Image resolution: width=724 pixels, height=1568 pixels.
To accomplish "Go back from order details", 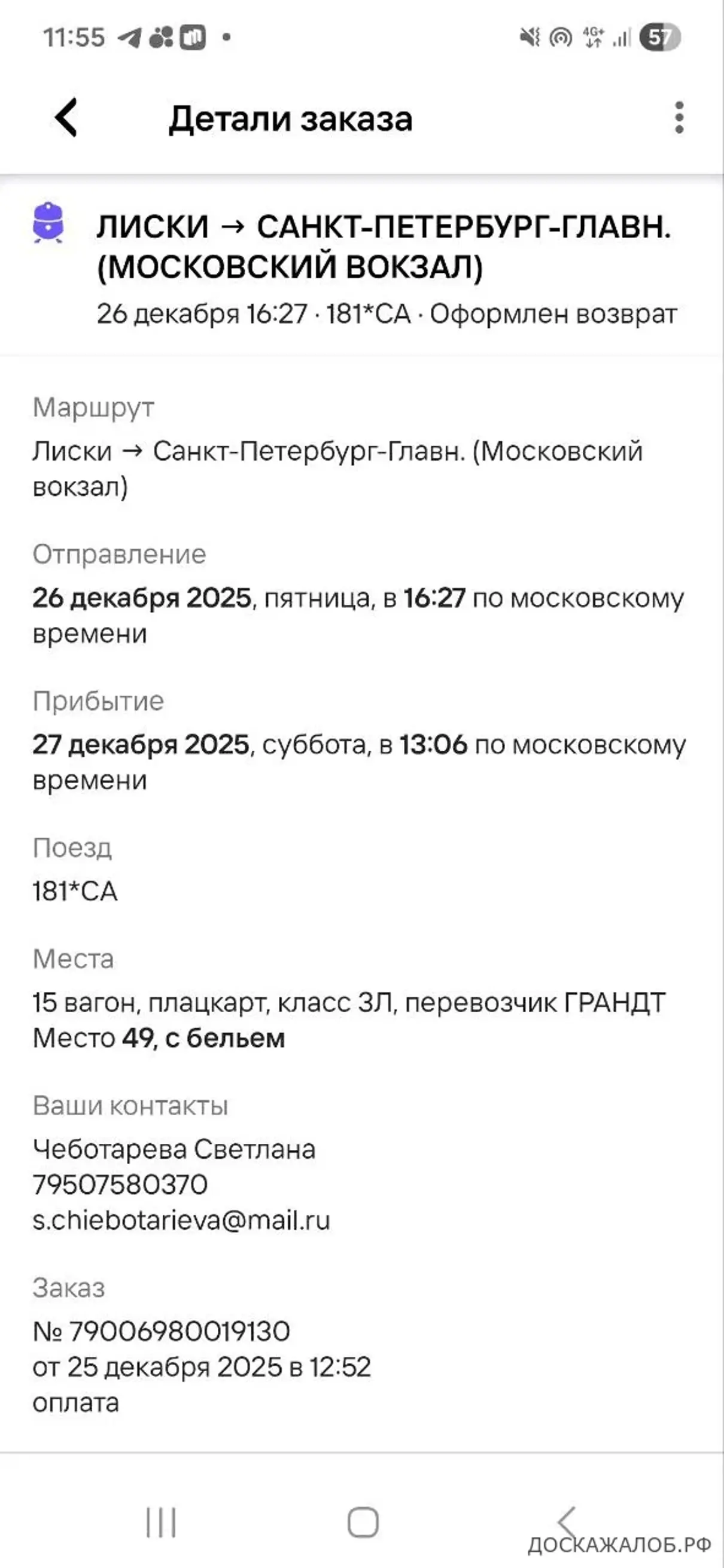I will point(66,117).
